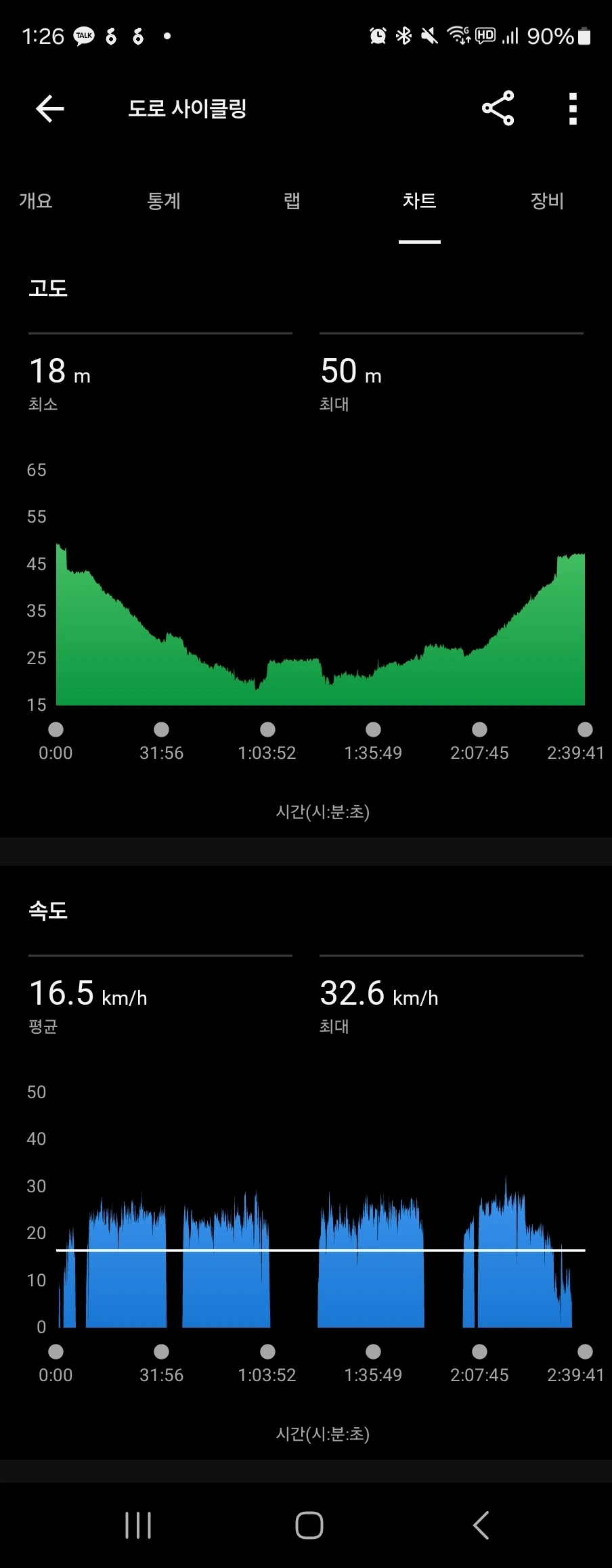Switch to the 개요 tab
The image size is (612, 1568).
[x=36, y=201]
